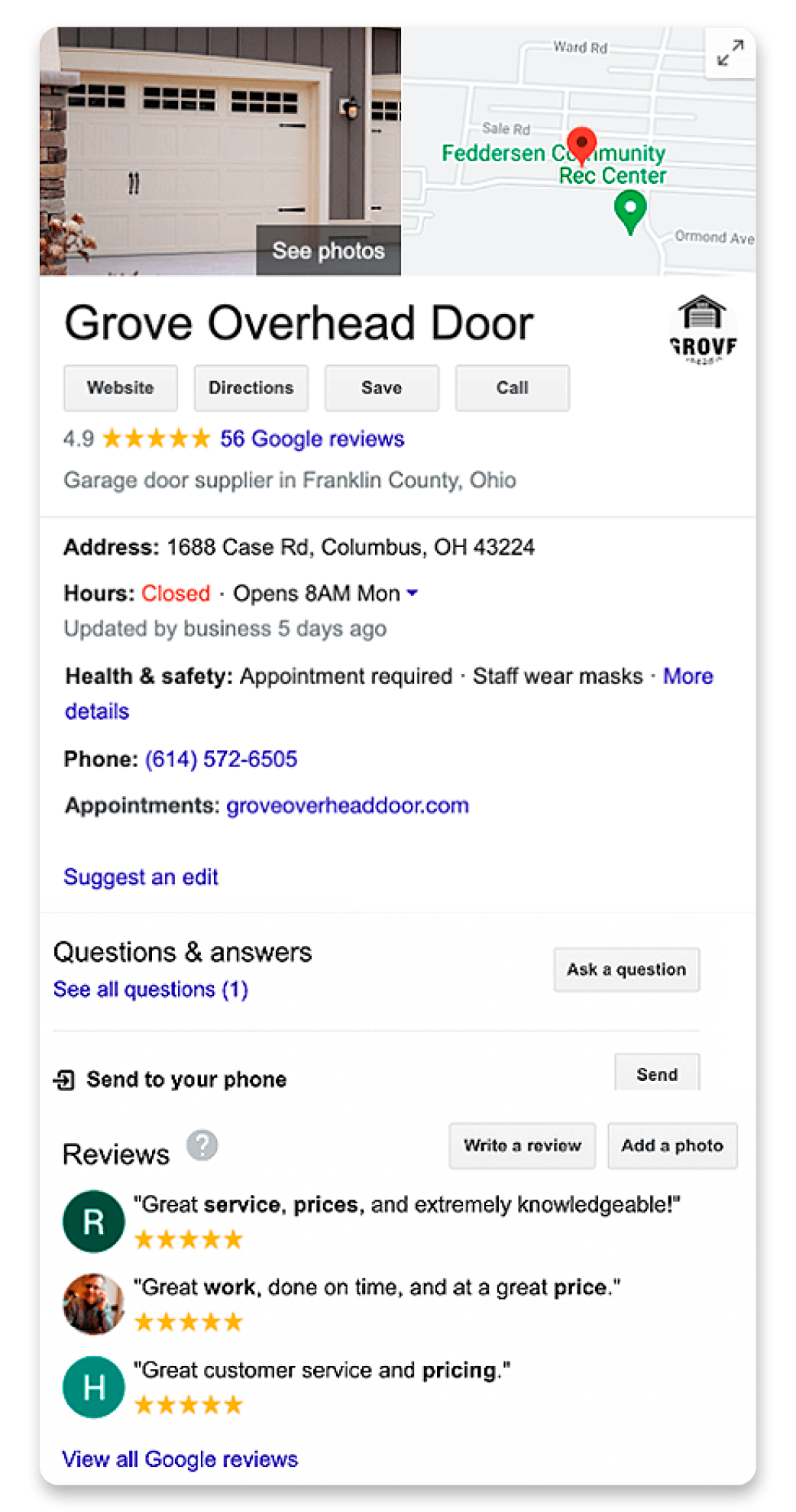This screenshot has width=796, height=1512.
Task: Dial the phone number (614) 572-6505
Action: click(221, 759)
